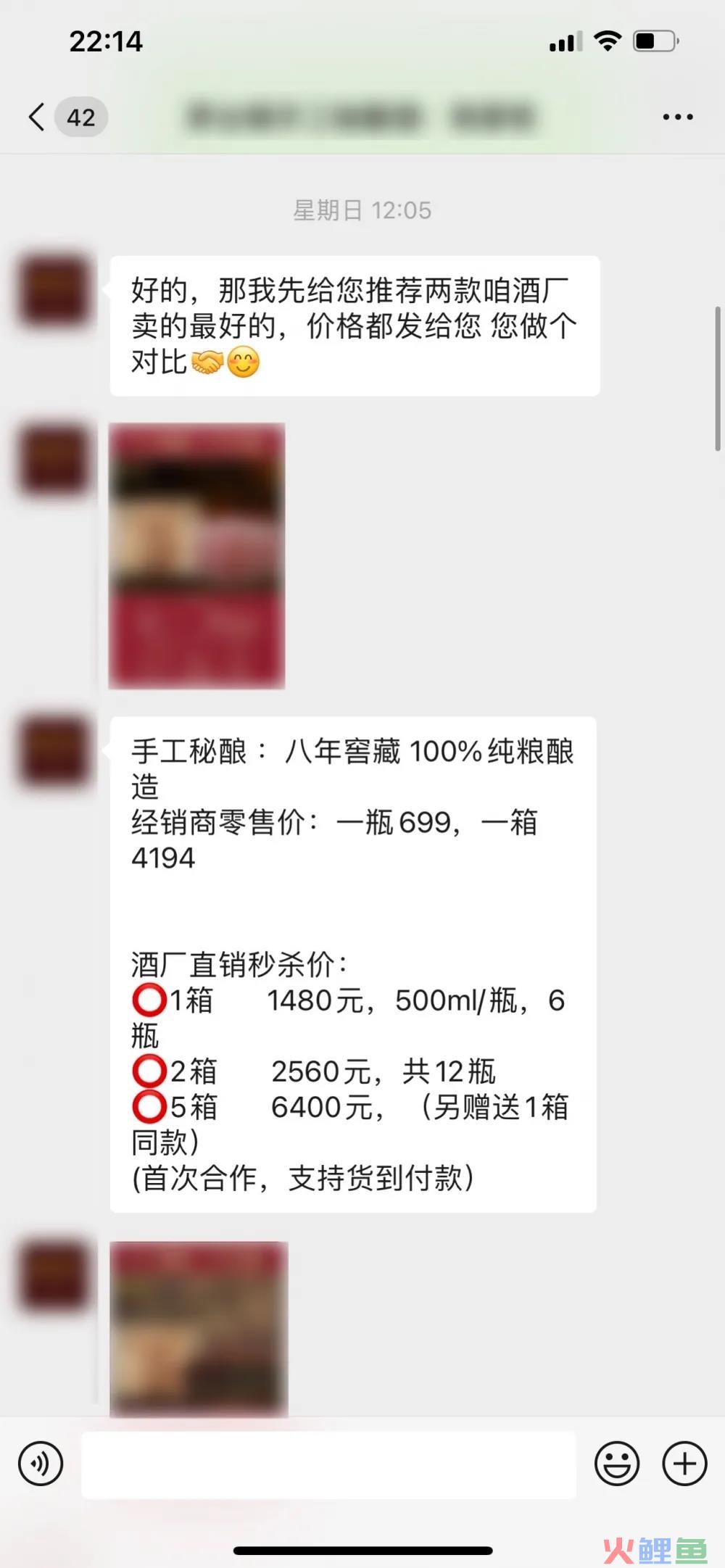
Task: View the product image below the price list
Action: click(199, 1328)
